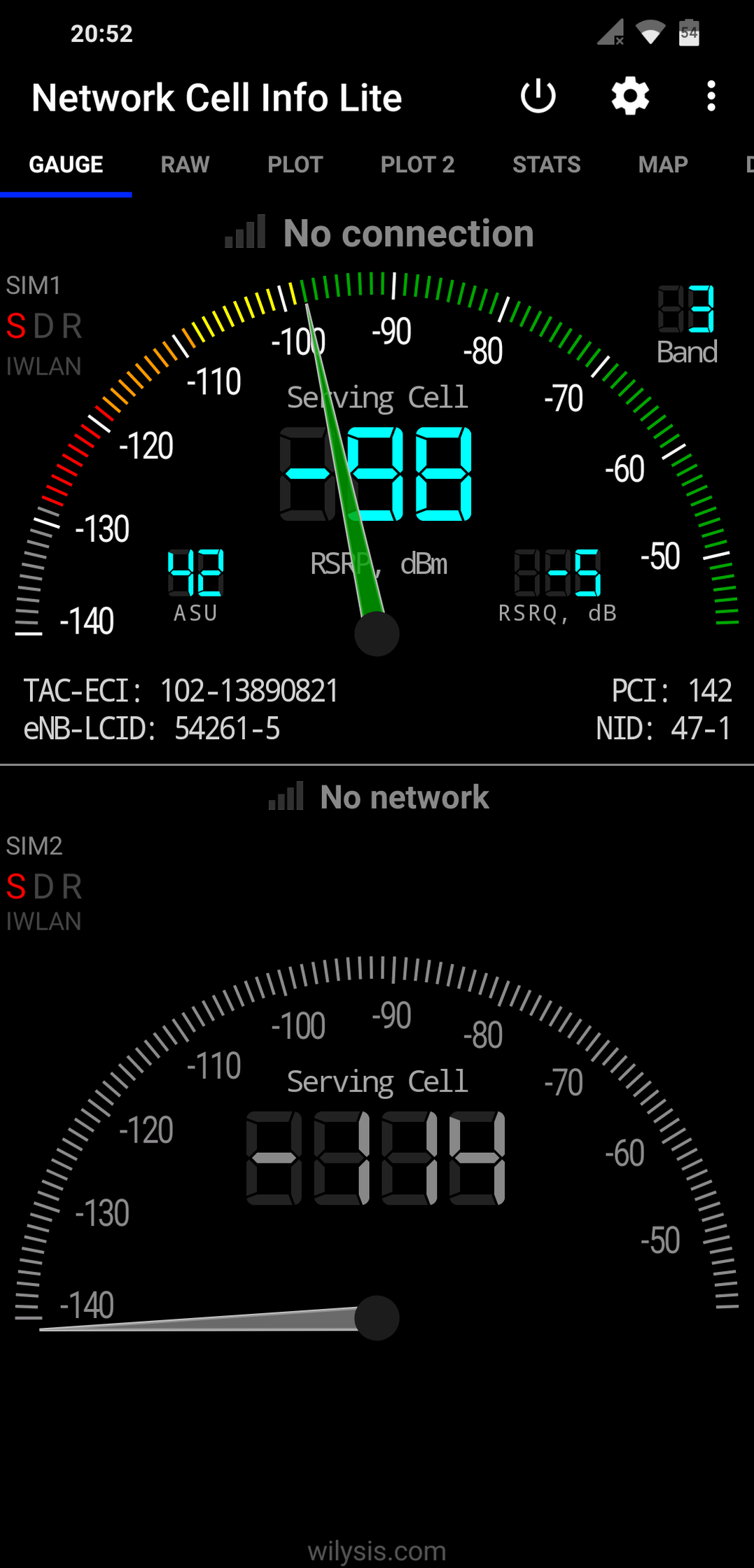Select the GAUGE tab
This screenshot has height=1568, width=754.
tap(66, 164)
